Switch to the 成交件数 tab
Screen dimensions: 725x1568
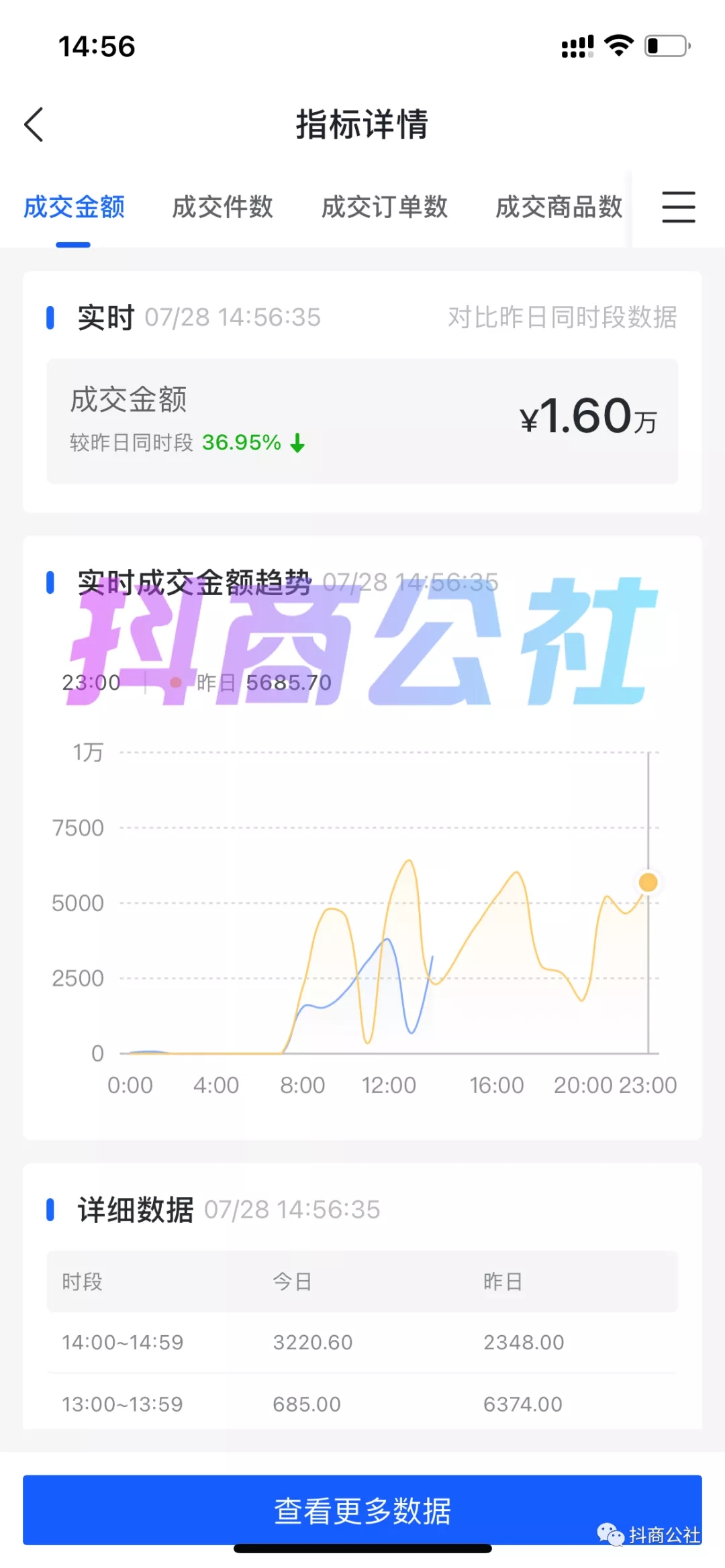[223, 207]
